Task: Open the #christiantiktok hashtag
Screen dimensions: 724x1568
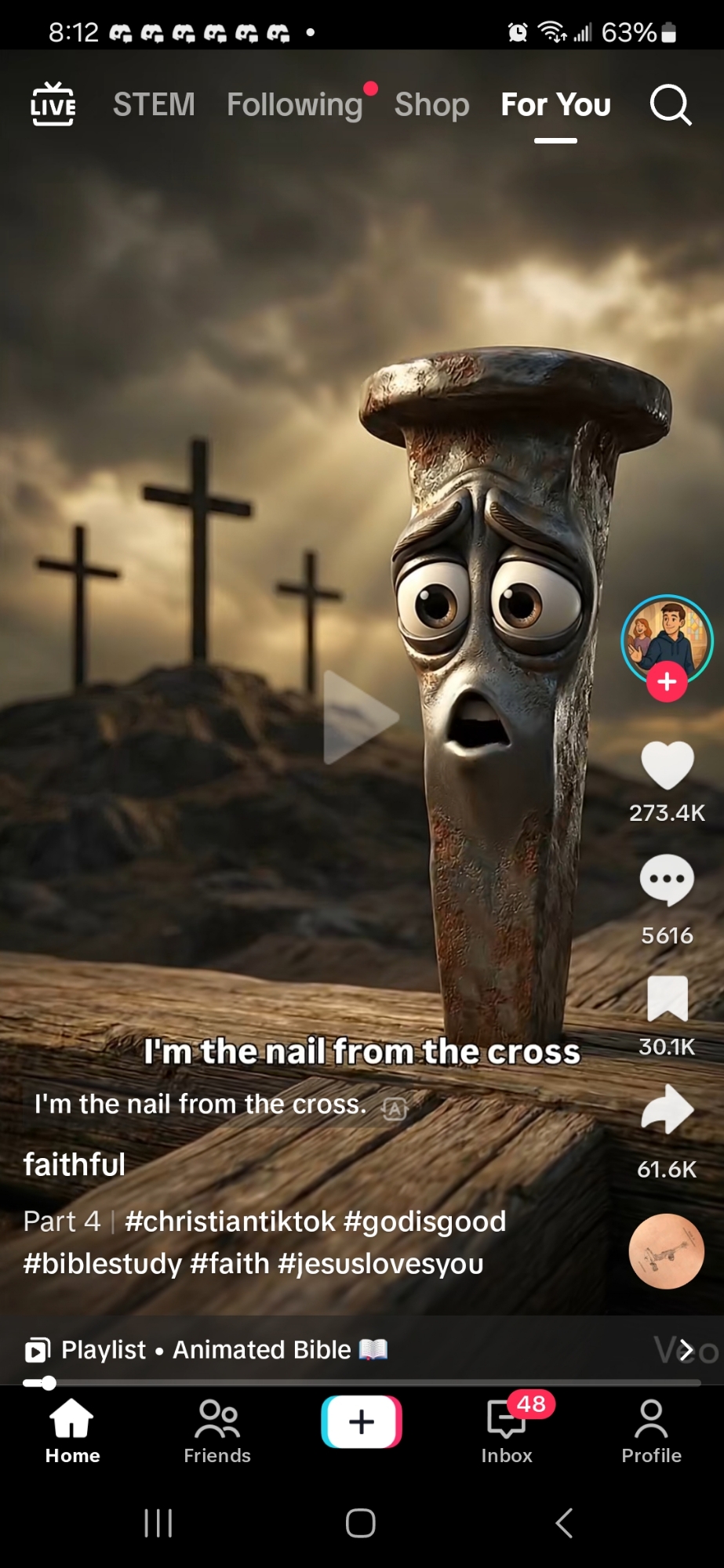Action: 230,1221
